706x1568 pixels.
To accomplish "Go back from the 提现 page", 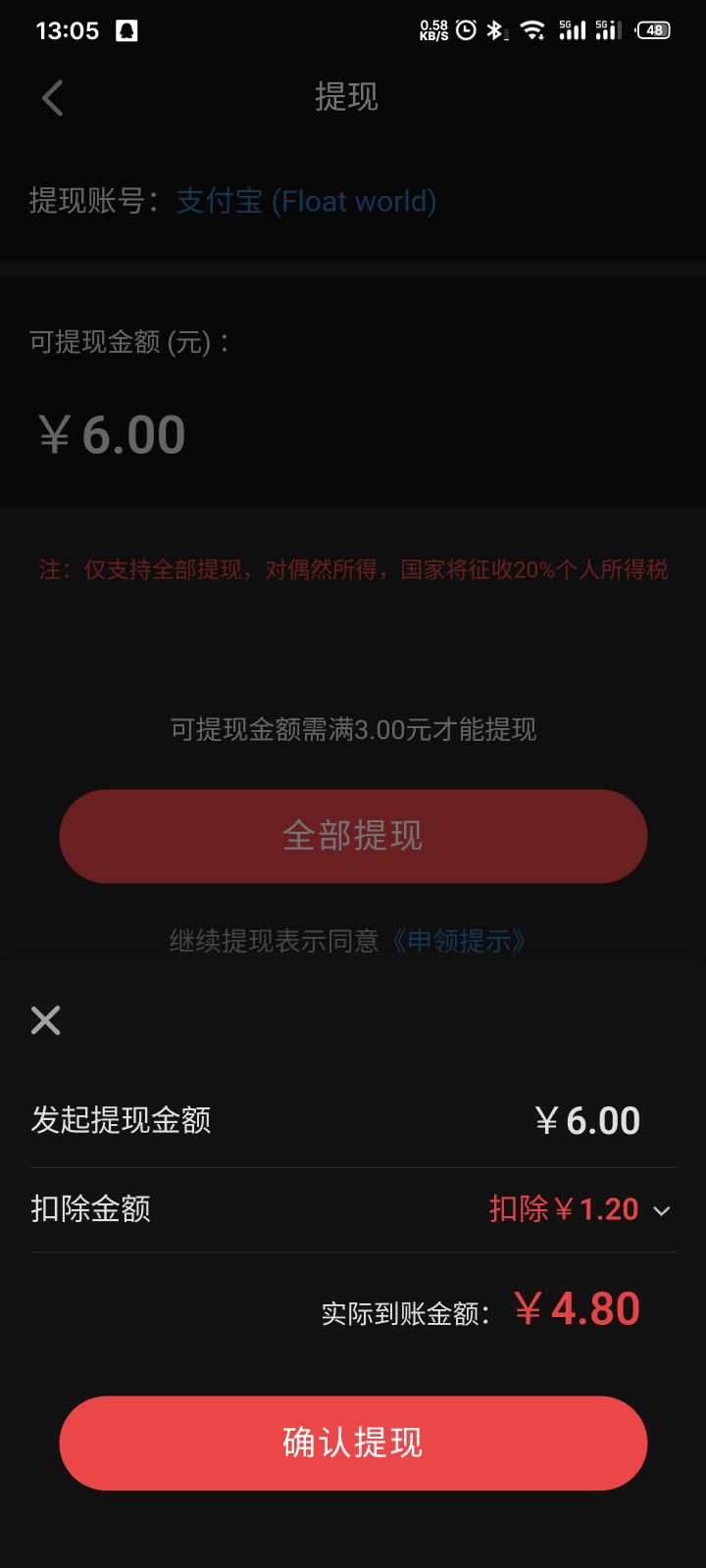I will click(53, 98).
